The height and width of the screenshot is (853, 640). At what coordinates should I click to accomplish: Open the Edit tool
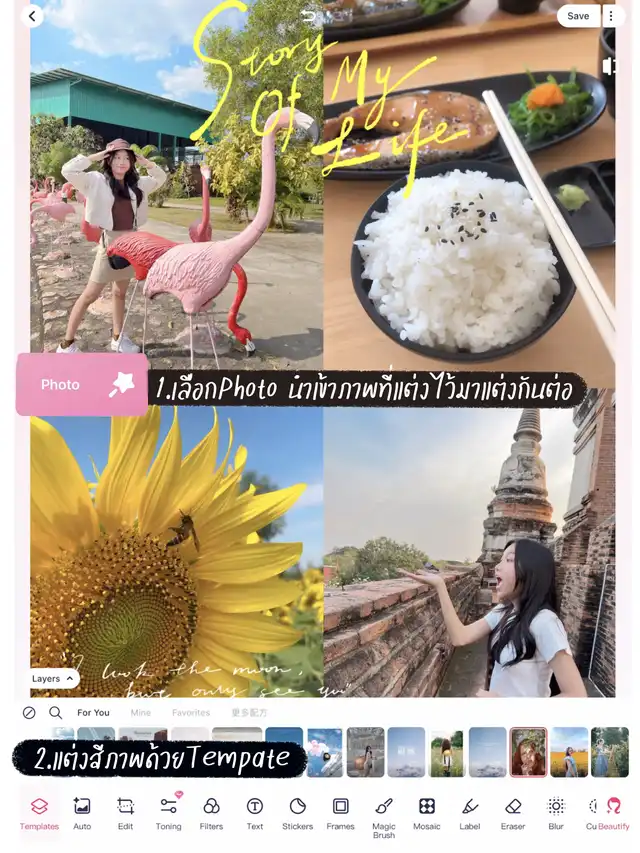coord(125,813)
